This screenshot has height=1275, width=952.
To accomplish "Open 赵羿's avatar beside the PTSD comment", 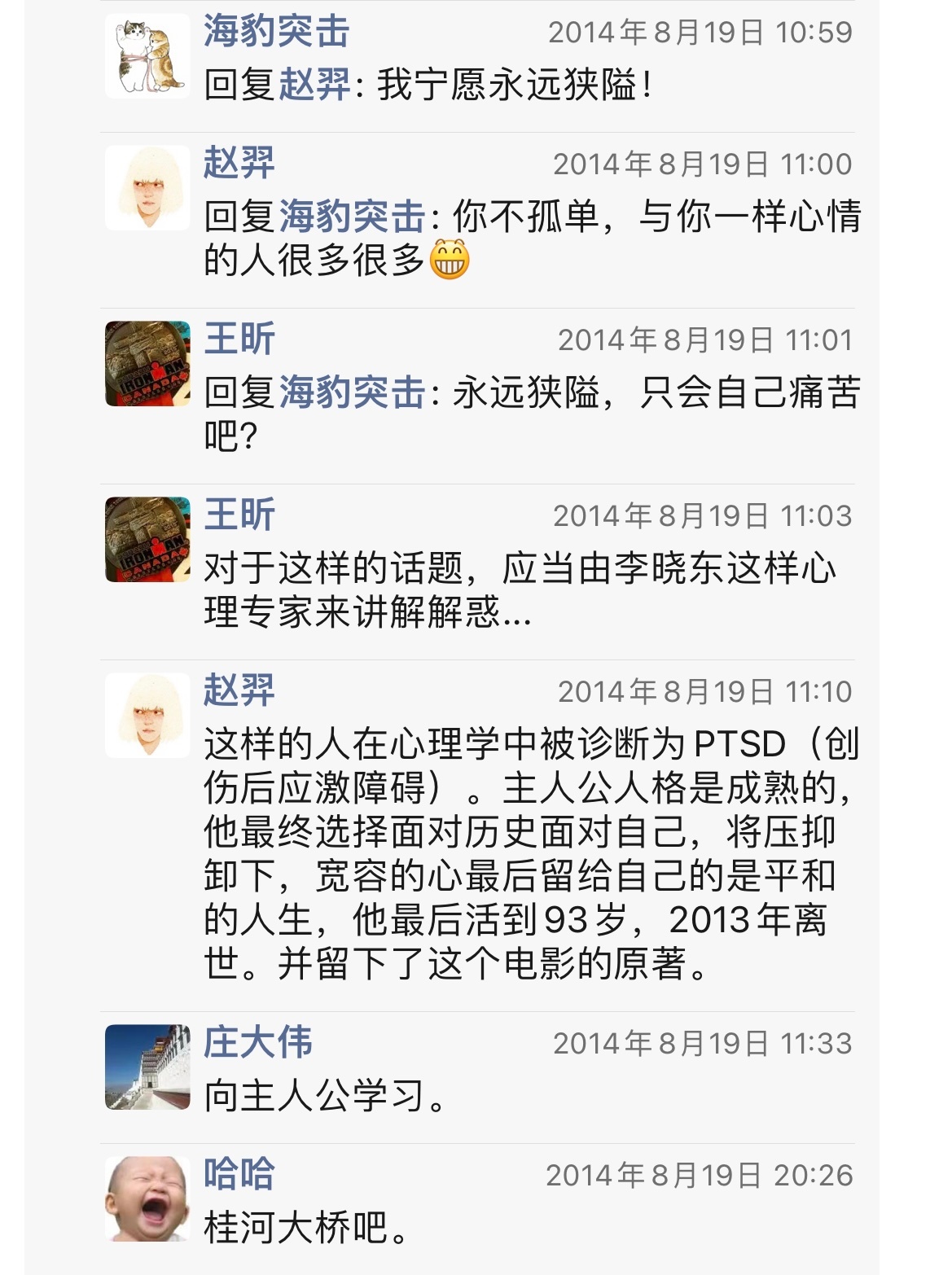I will [147, 716].
